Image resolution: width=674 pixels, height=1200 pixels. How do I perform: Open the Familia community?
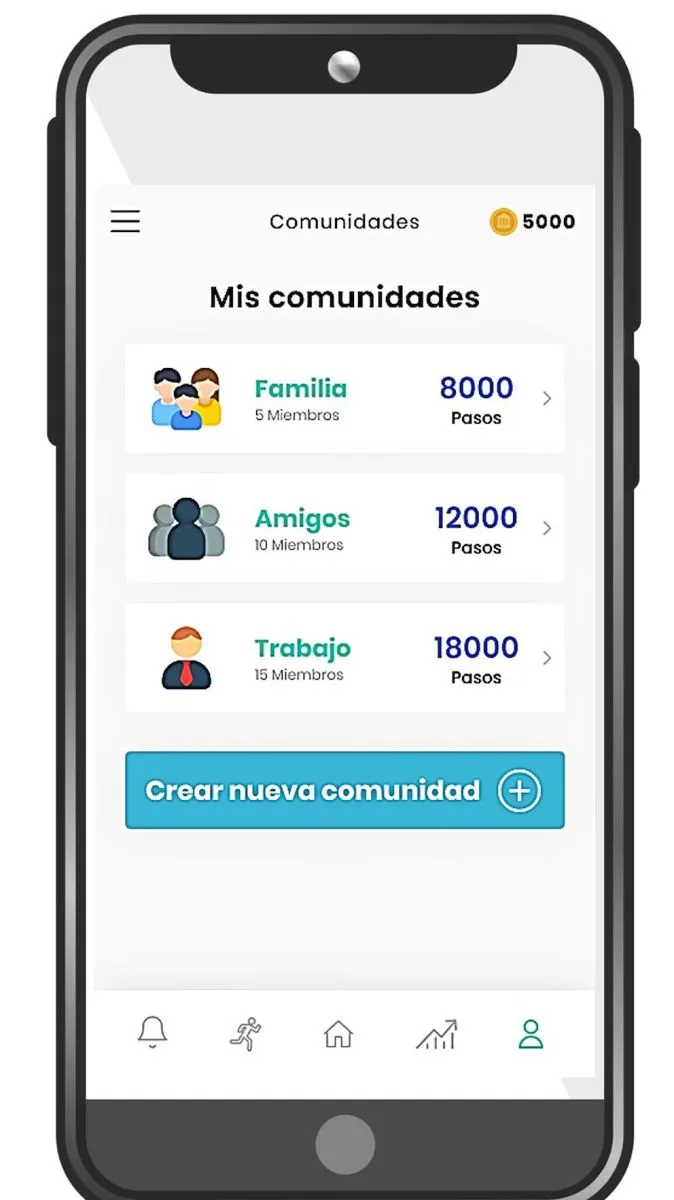[x=344, y=398]
